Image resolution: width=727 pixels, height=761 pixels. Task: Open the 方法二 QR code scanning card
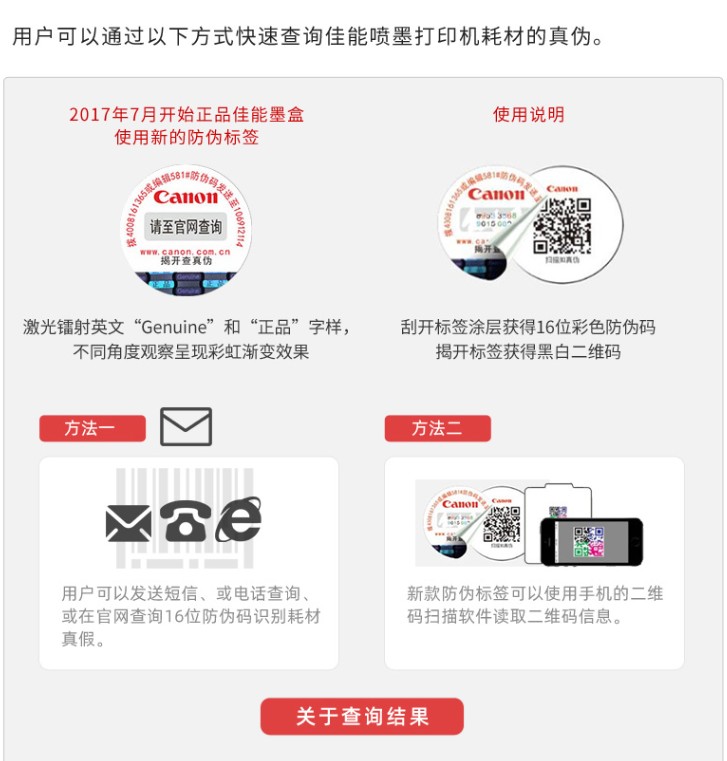click(534, 563)
